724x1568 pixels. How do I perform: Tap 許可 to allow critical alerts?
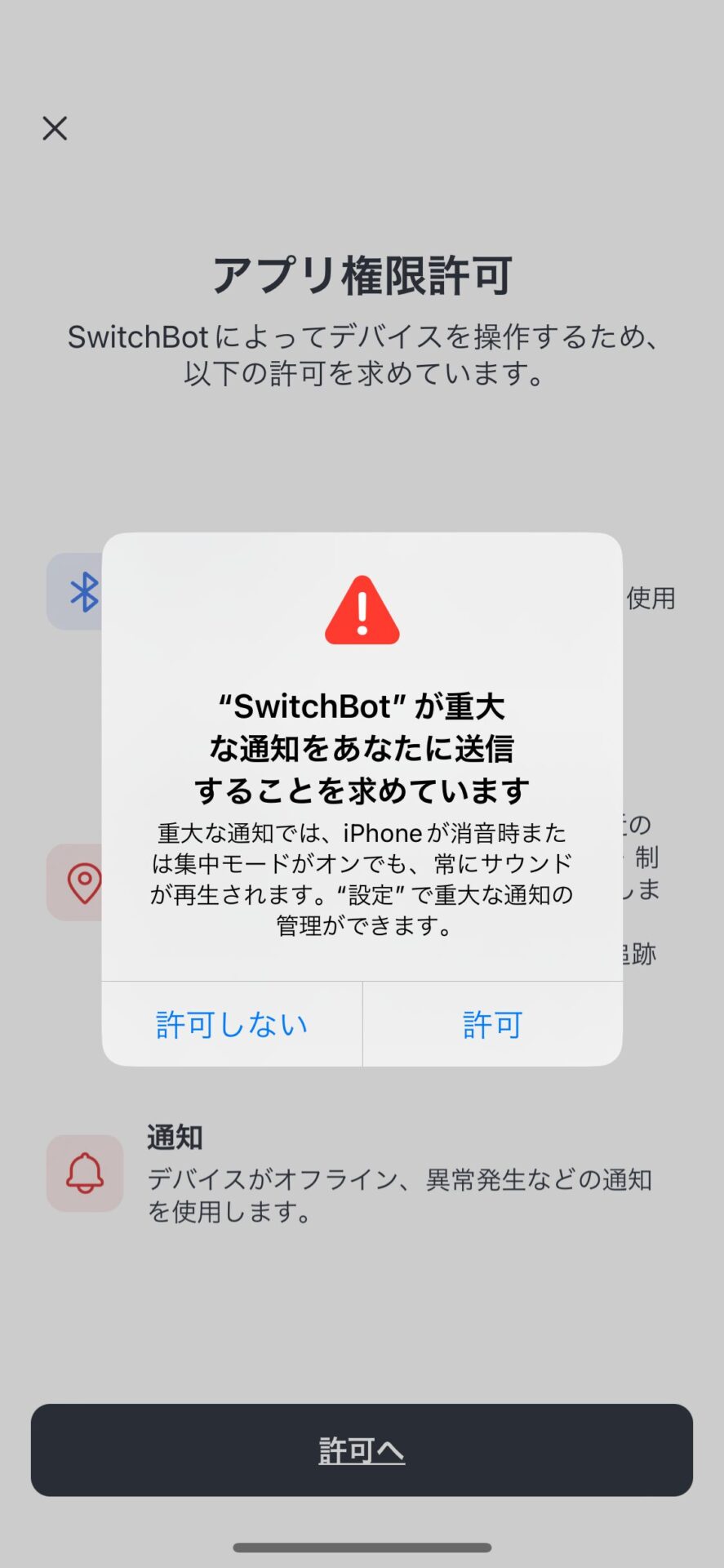pos(492,1024)
